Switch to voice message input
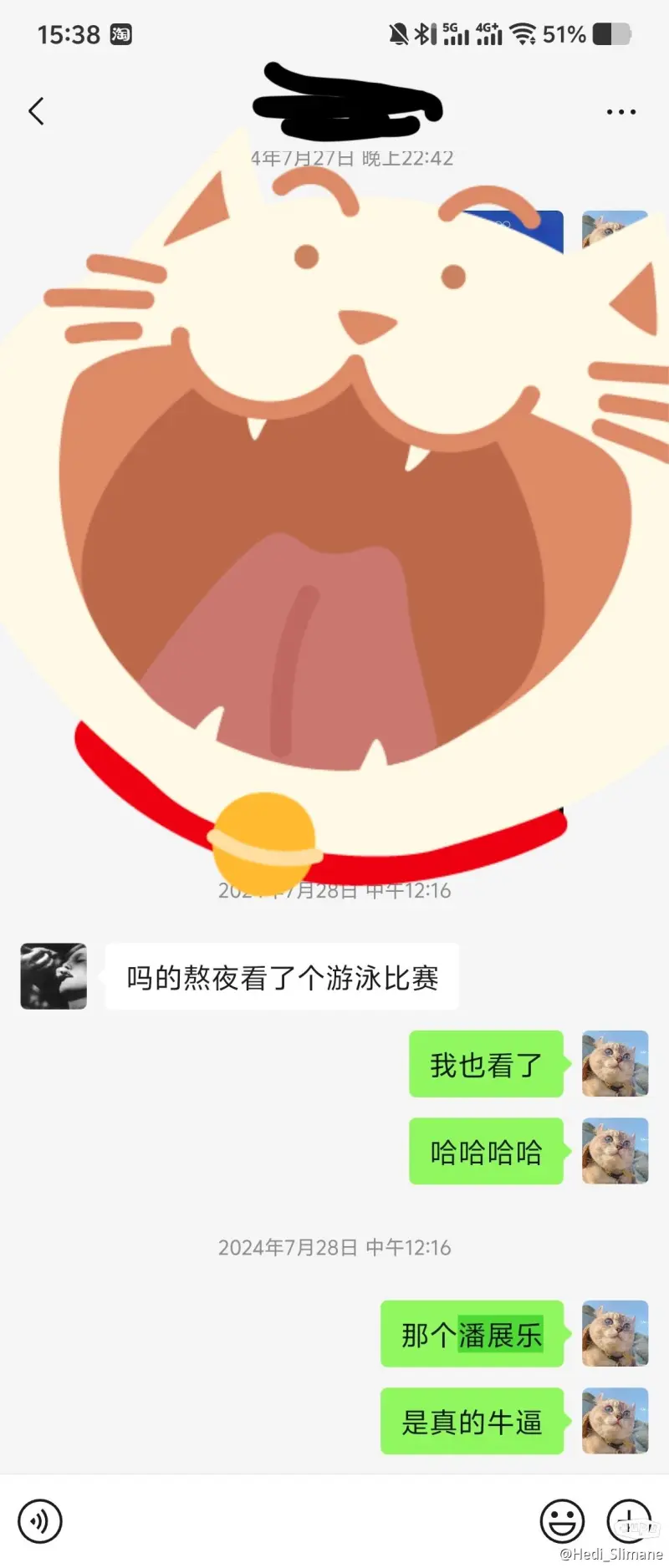Screen dimensions: 669x1568 click(x=40, y=1520)
